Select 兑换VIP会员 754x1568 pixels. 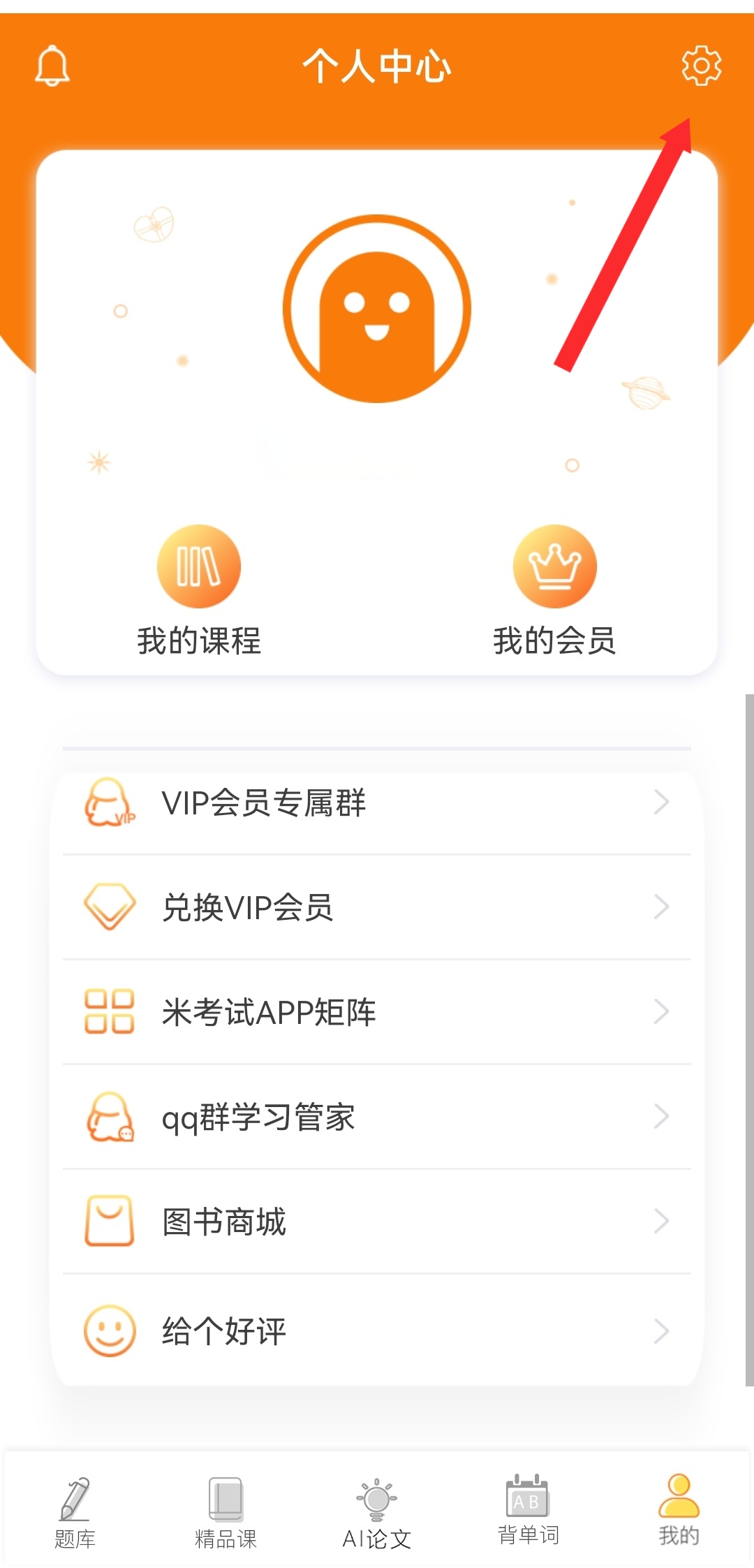[377, 907]
